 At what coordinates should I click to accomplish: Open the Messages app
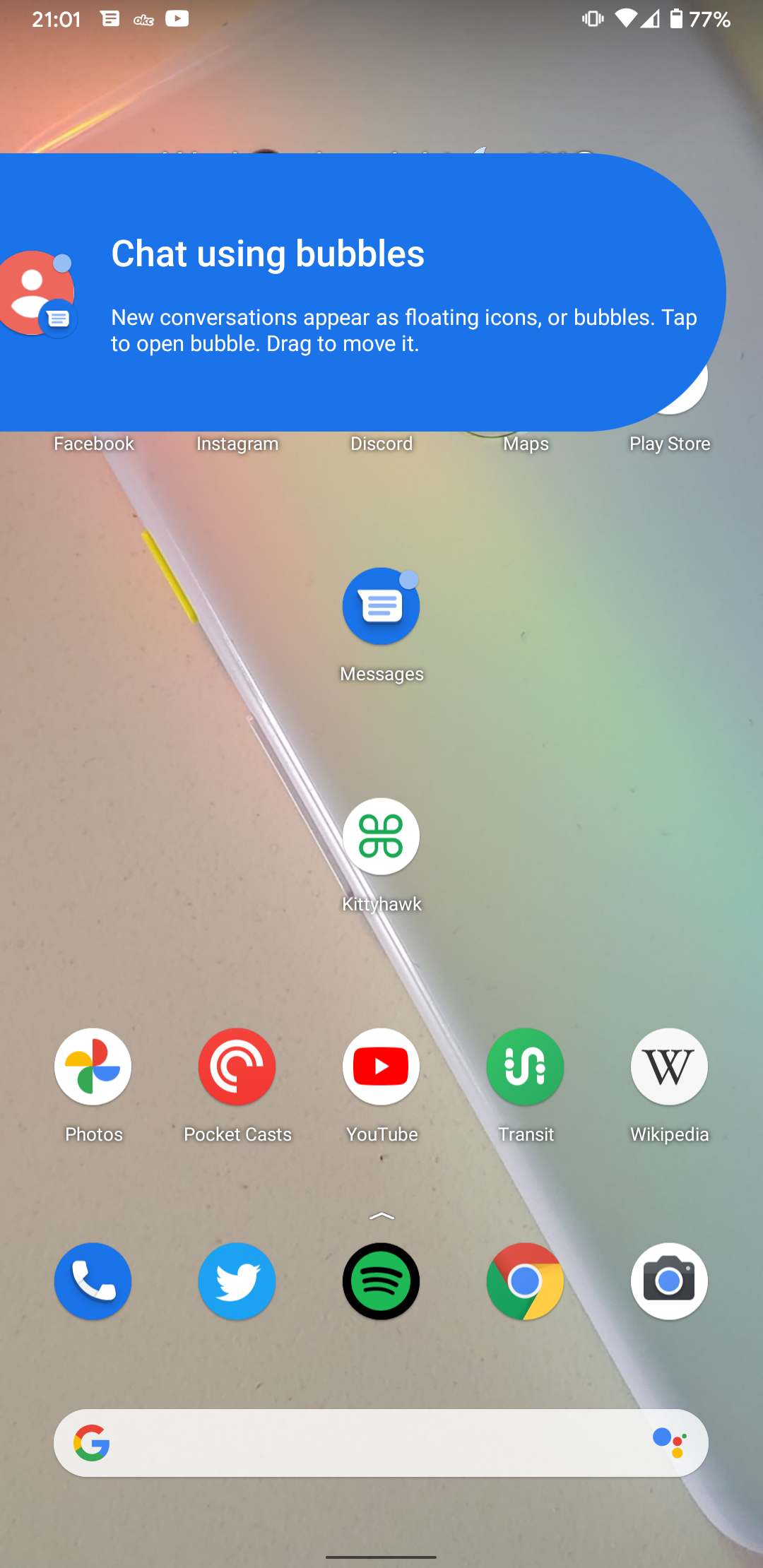click(x=381, y=606)
